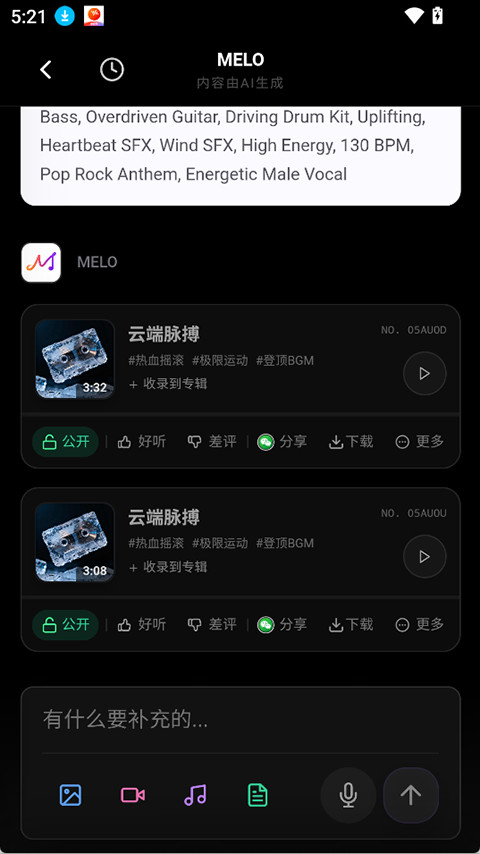Share the 3:32 track via WeChat
The height and width of the screenshot is (854, 480).
click(282, 441)
